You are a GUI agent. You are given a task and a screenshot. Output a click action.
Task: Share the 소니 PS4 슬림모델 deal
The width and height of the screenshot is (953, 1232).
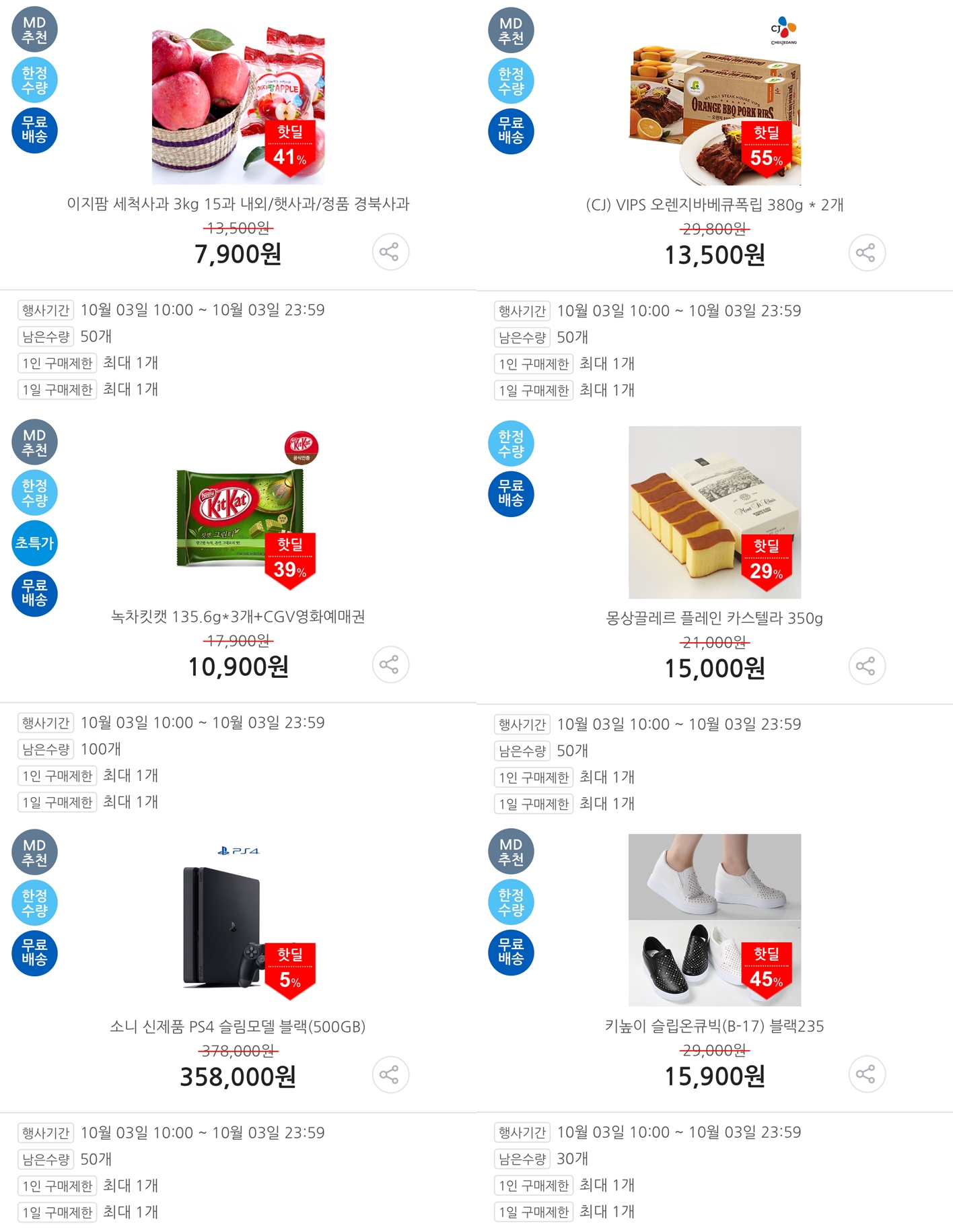click(x=390, y=1074)
